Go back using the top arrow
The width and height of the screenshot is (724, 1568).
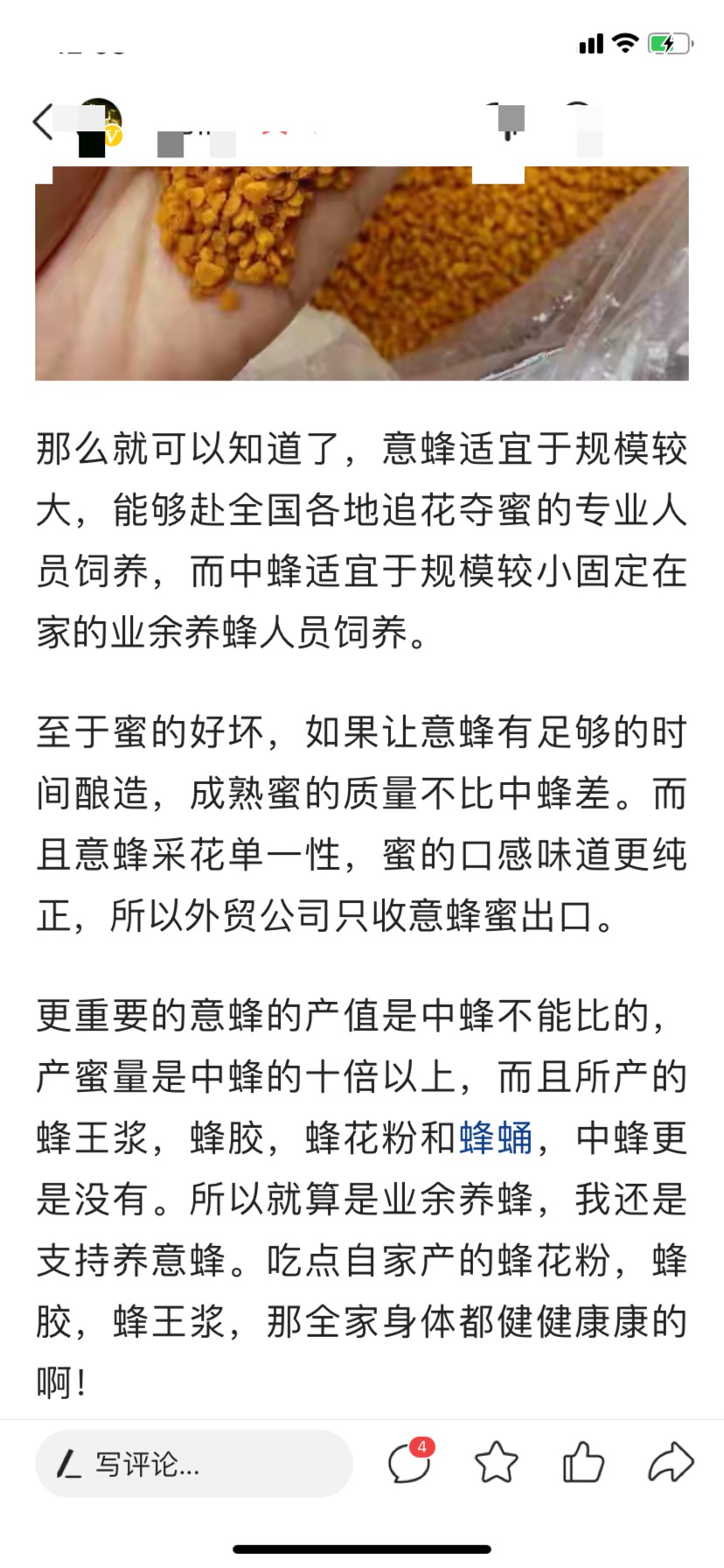click(43, 122)
